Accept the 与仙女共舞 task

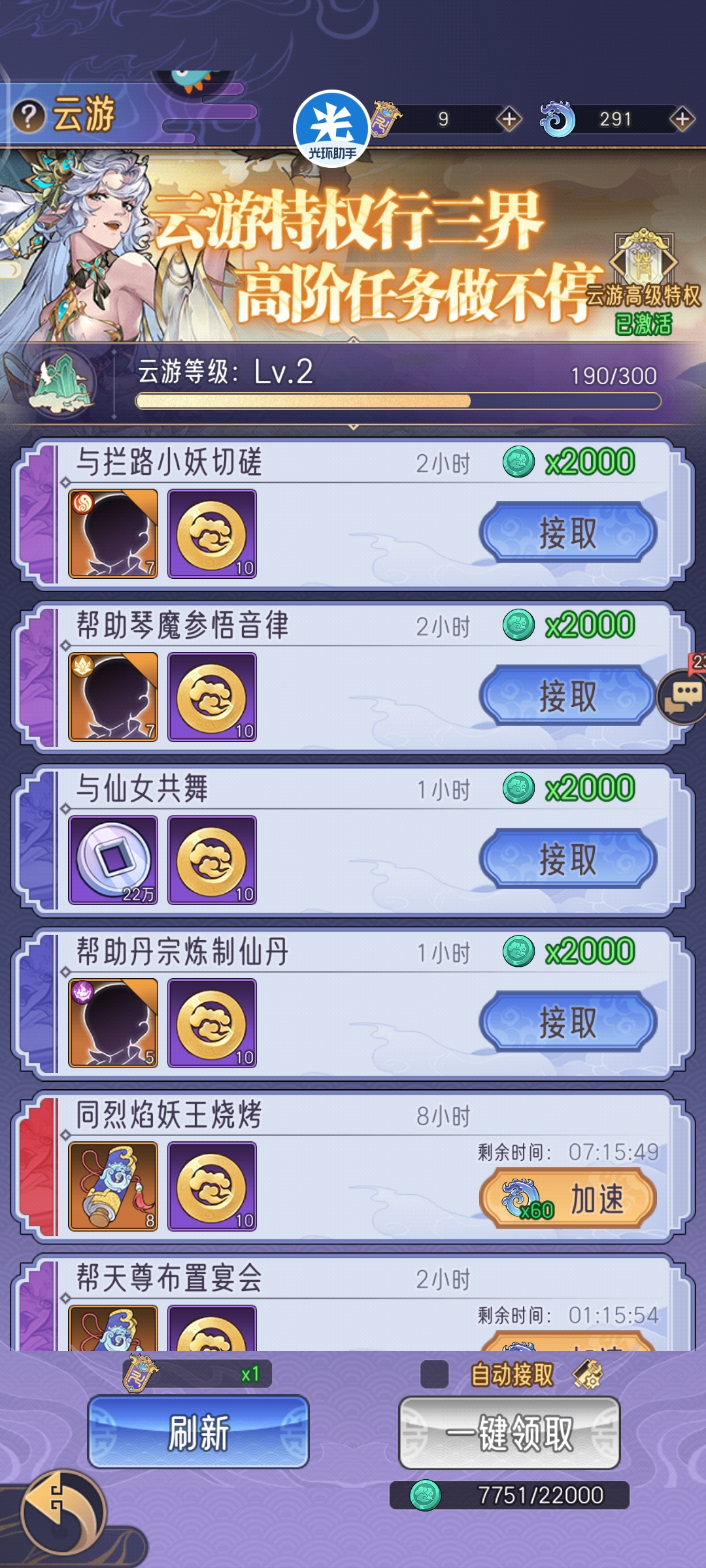click(567, 858)
